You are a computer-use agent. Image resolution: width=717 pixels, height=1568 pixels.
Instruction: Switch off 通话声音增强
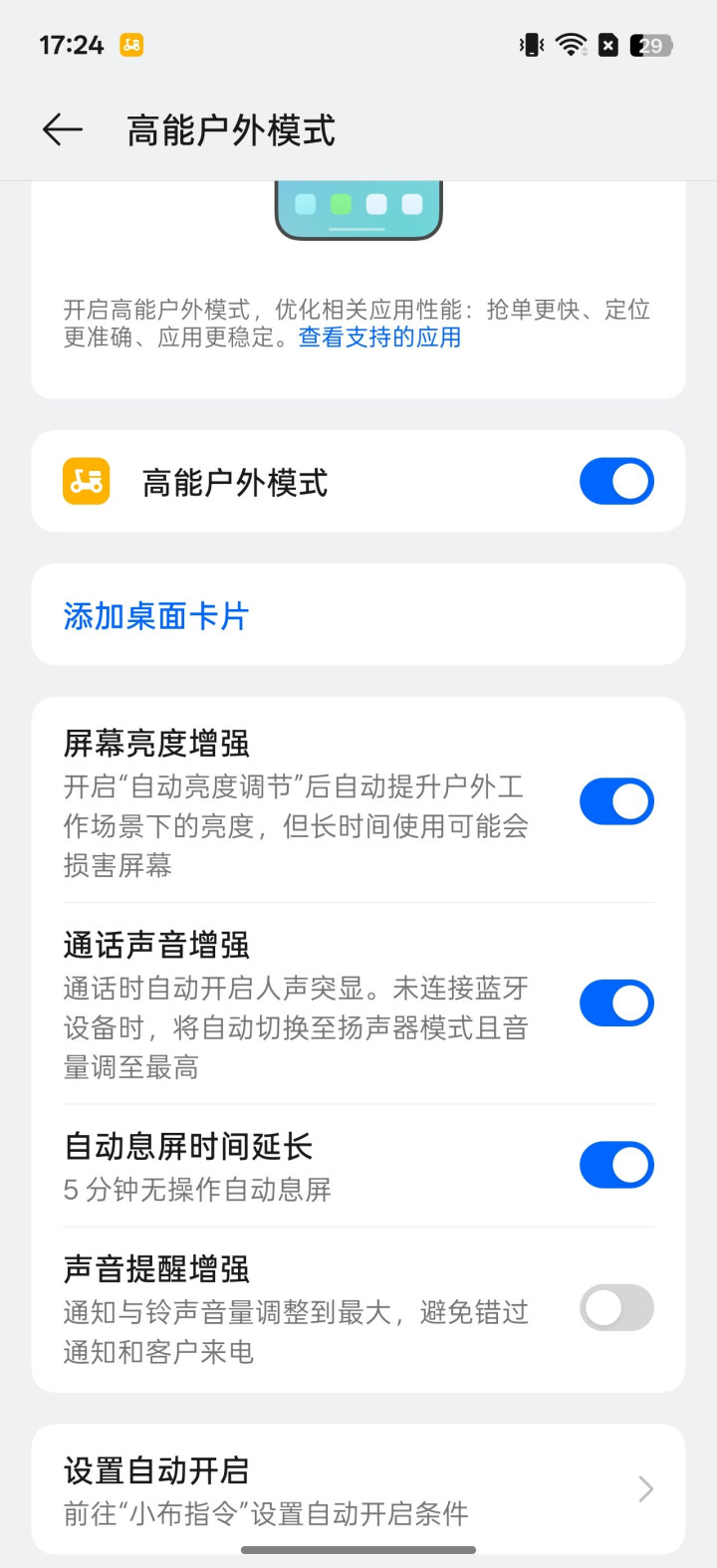[616, 1004]
